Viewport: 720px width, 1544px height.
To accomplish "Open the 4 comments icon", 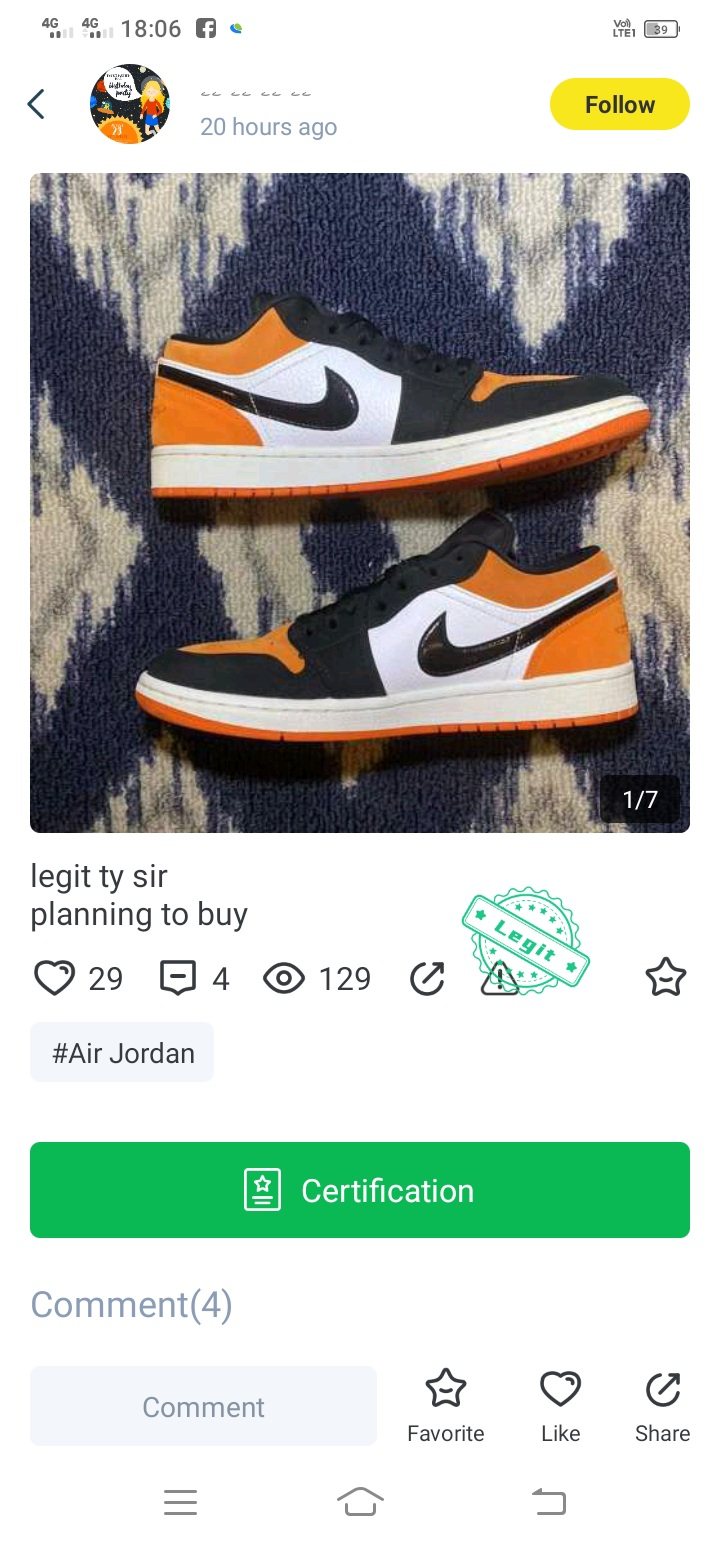I will (x=178, y=978).
